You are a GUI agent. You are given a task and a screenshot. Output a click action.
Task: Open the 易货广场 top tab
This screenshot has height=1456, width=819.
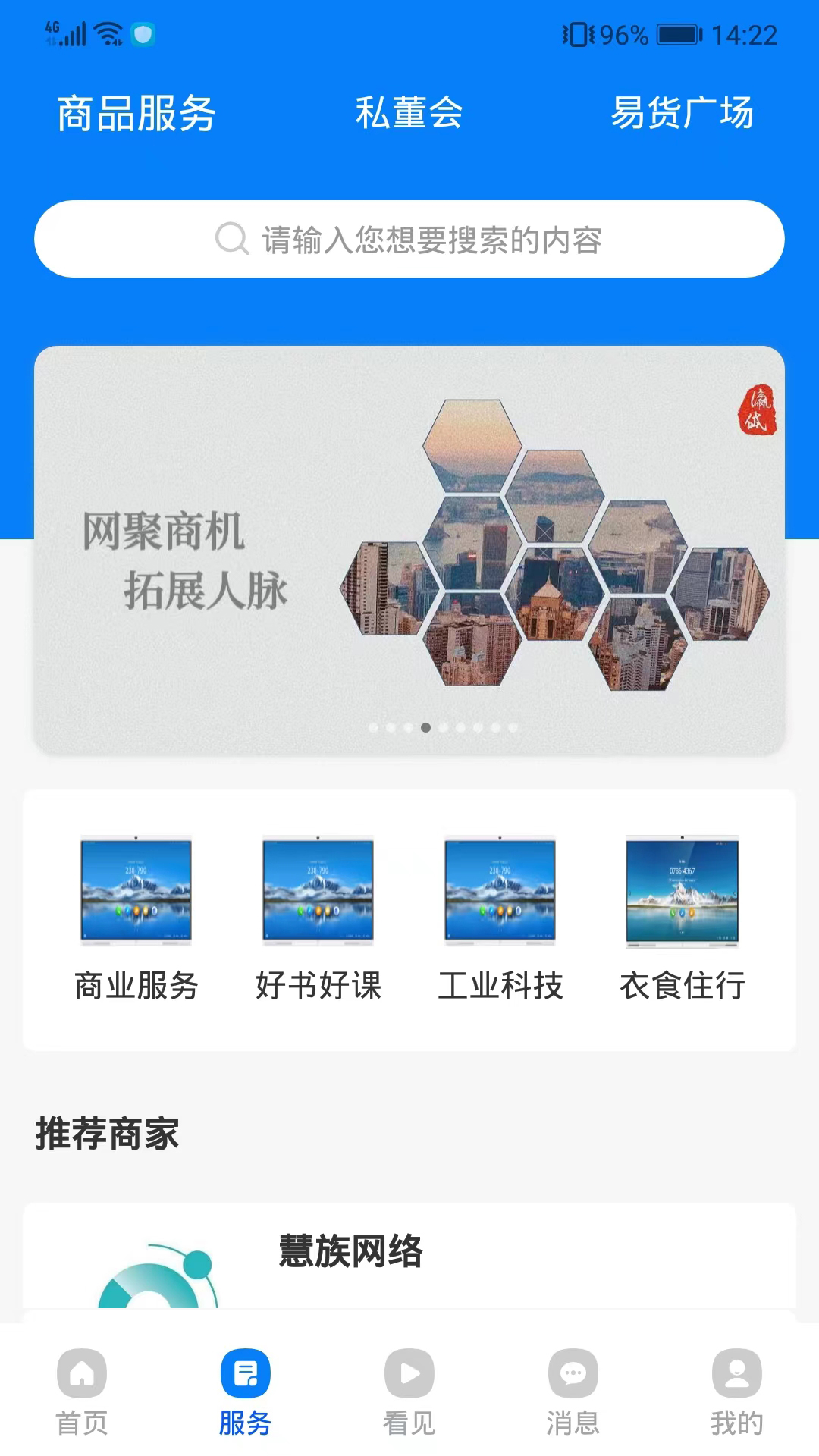tap(682, 114)
